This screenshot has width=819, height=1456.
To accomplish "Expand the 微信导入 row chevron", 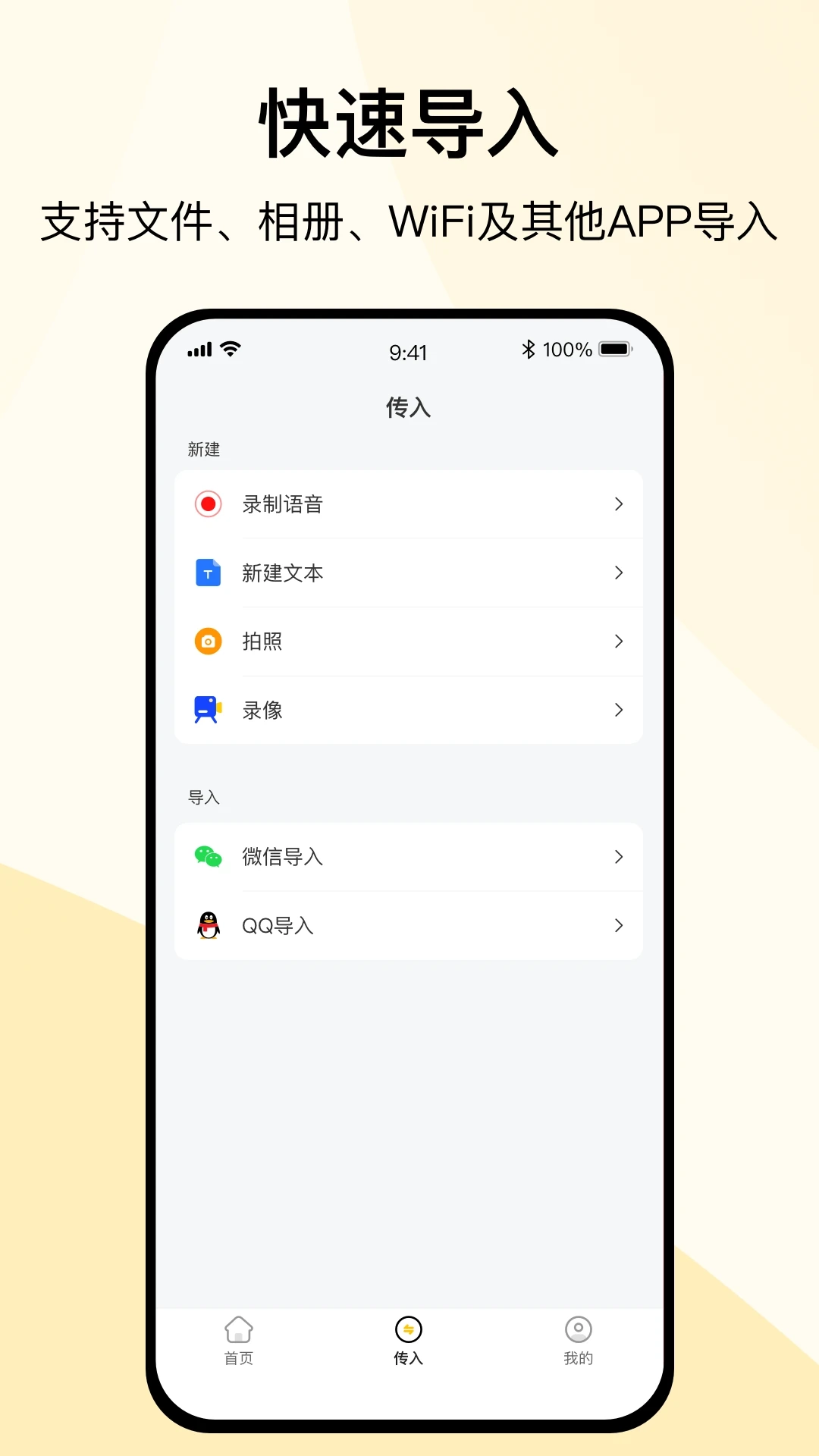I will pos(620,858).
